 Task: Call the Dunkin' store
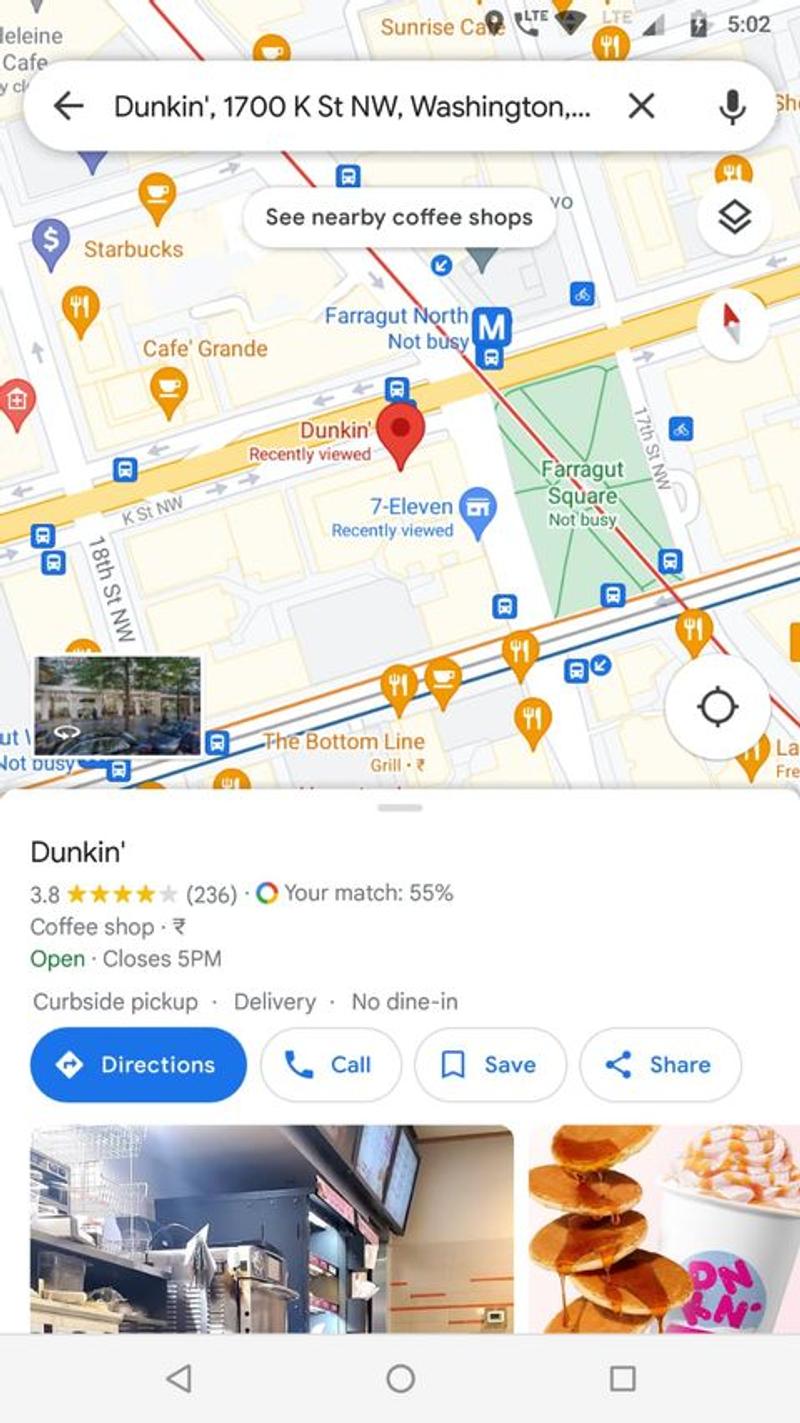click(331, 1065)
